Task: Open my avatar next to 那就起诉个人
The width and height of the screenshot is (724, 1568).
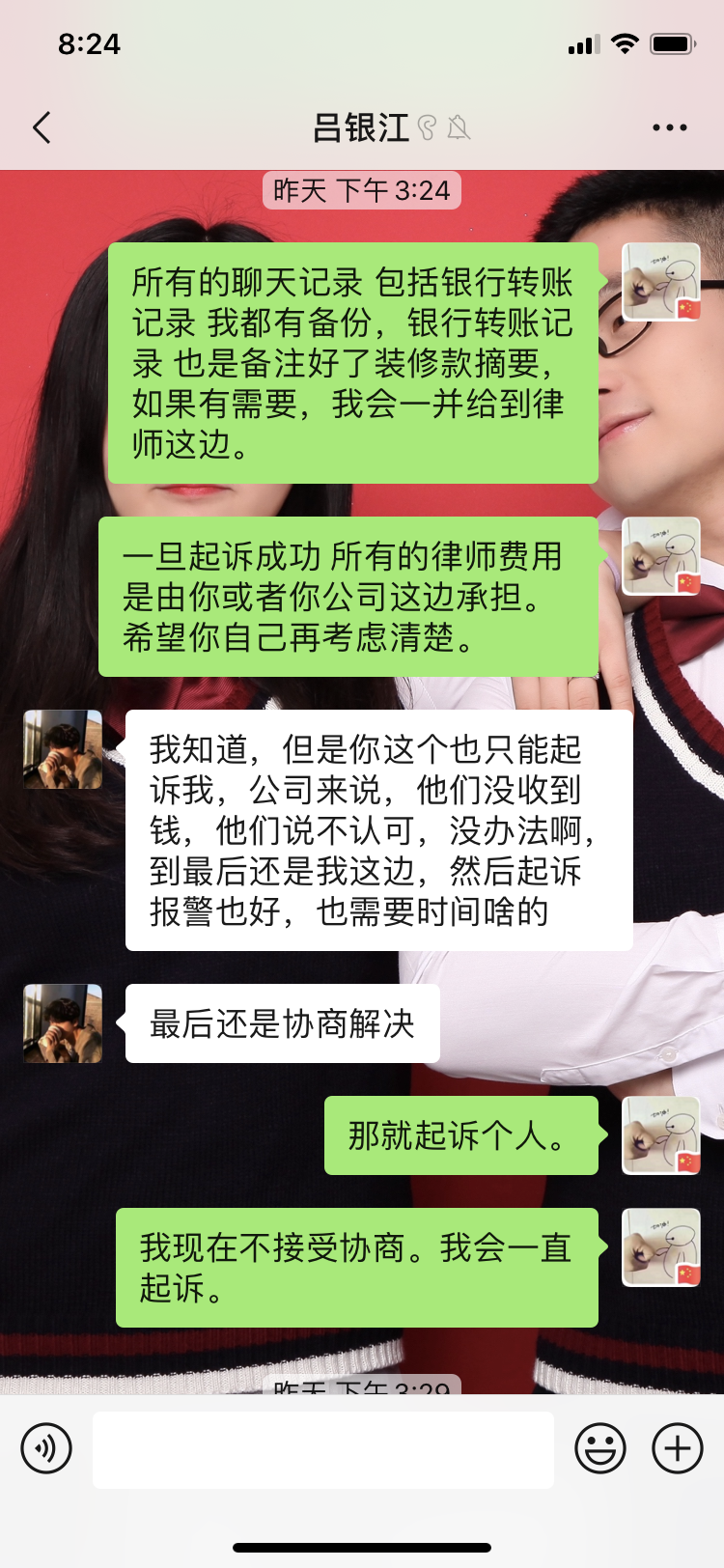Action: (660, 1135)
